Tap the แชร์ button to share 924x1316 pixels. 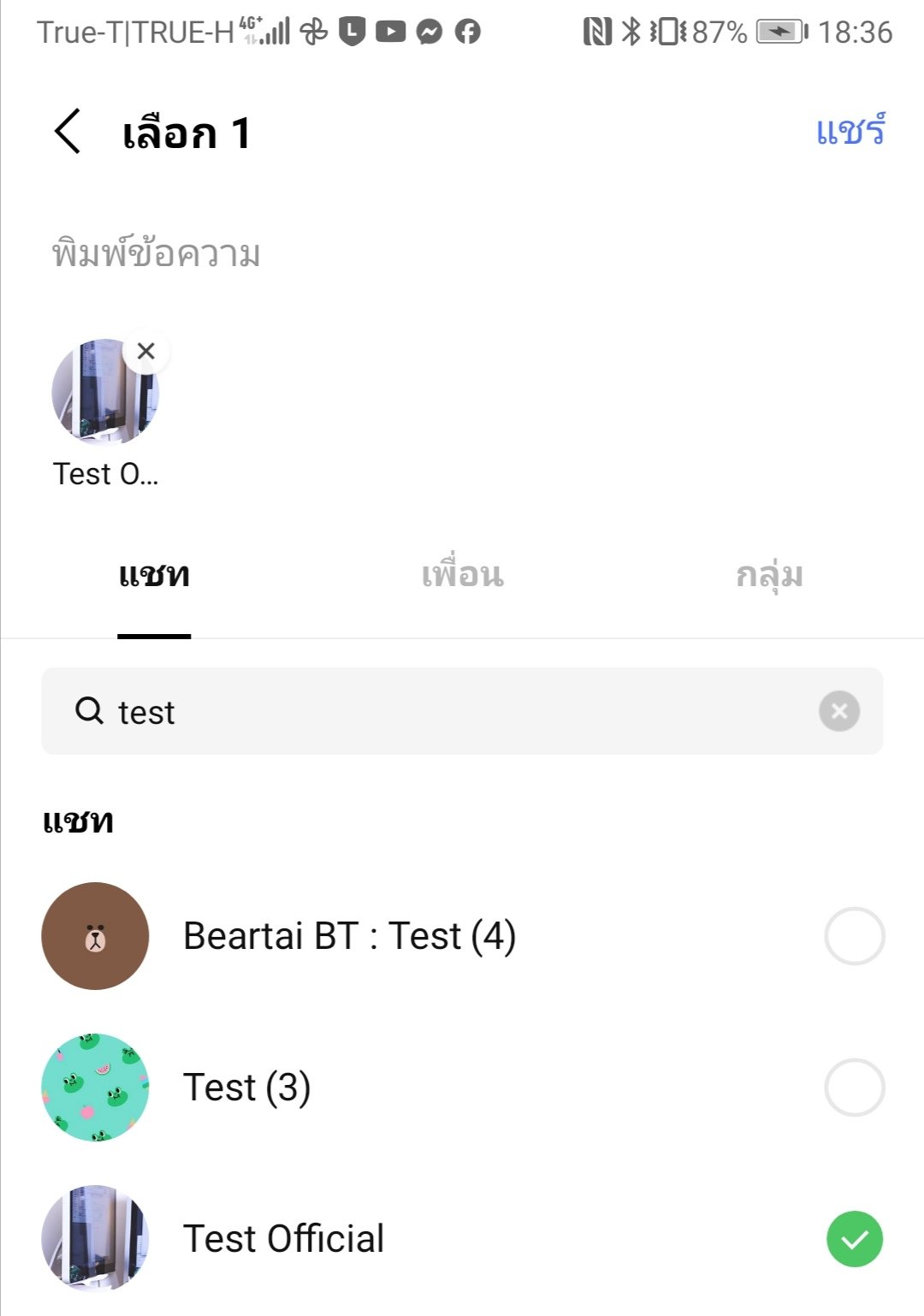[x=850, y=133]
